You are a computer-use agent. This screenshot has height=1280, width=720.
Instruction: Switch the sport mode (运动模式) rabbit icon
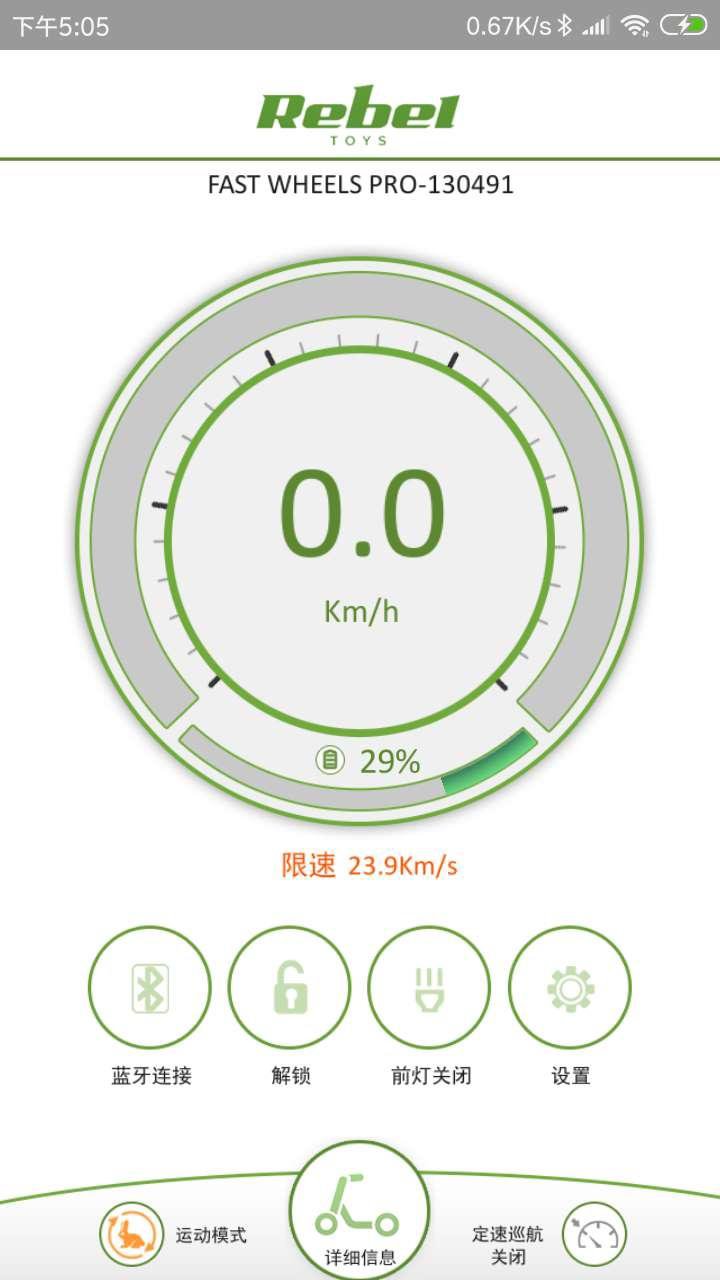click(131, 1235)
